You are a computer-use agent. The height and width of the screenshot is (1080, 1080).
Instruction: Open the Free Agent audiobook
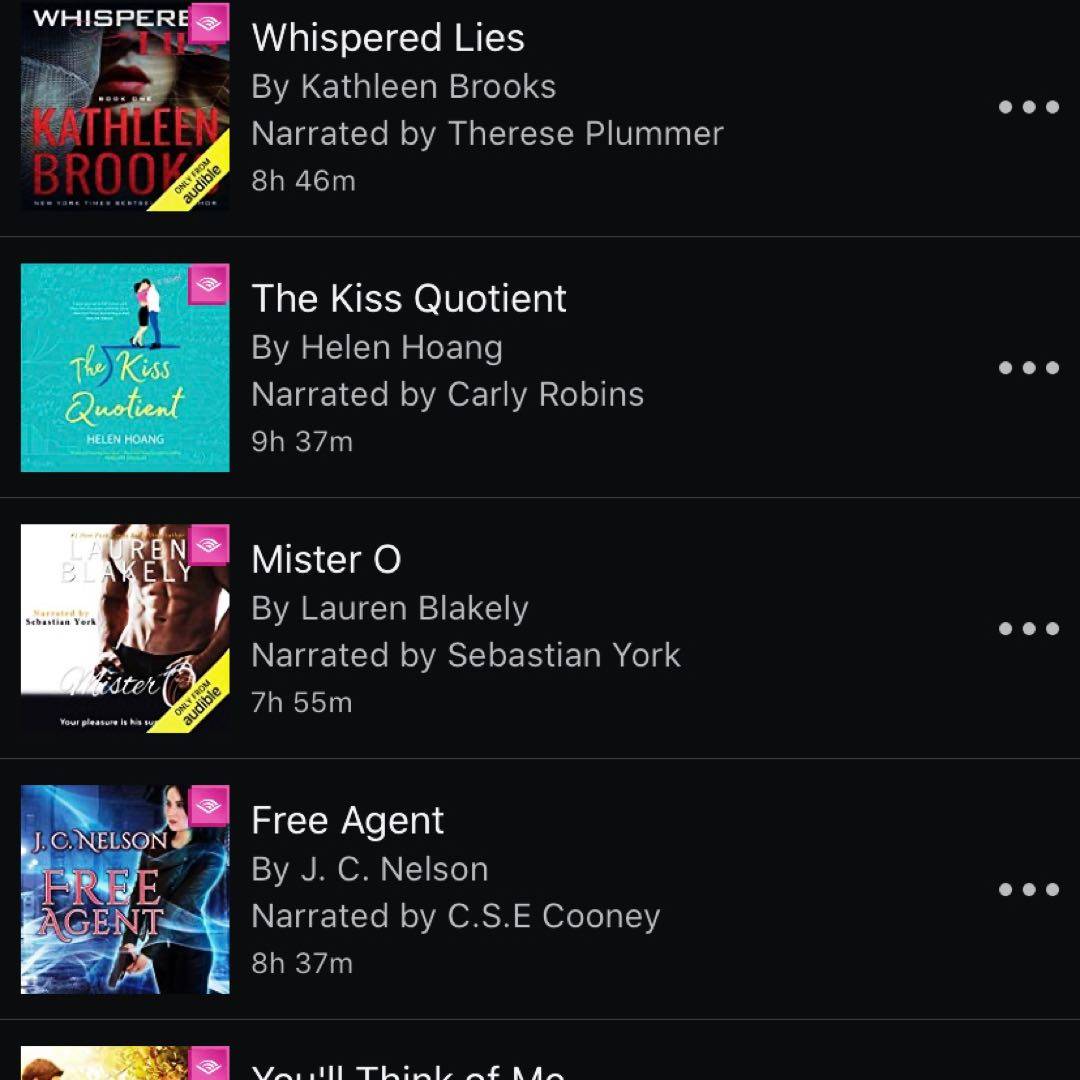[x=347, y=821]
